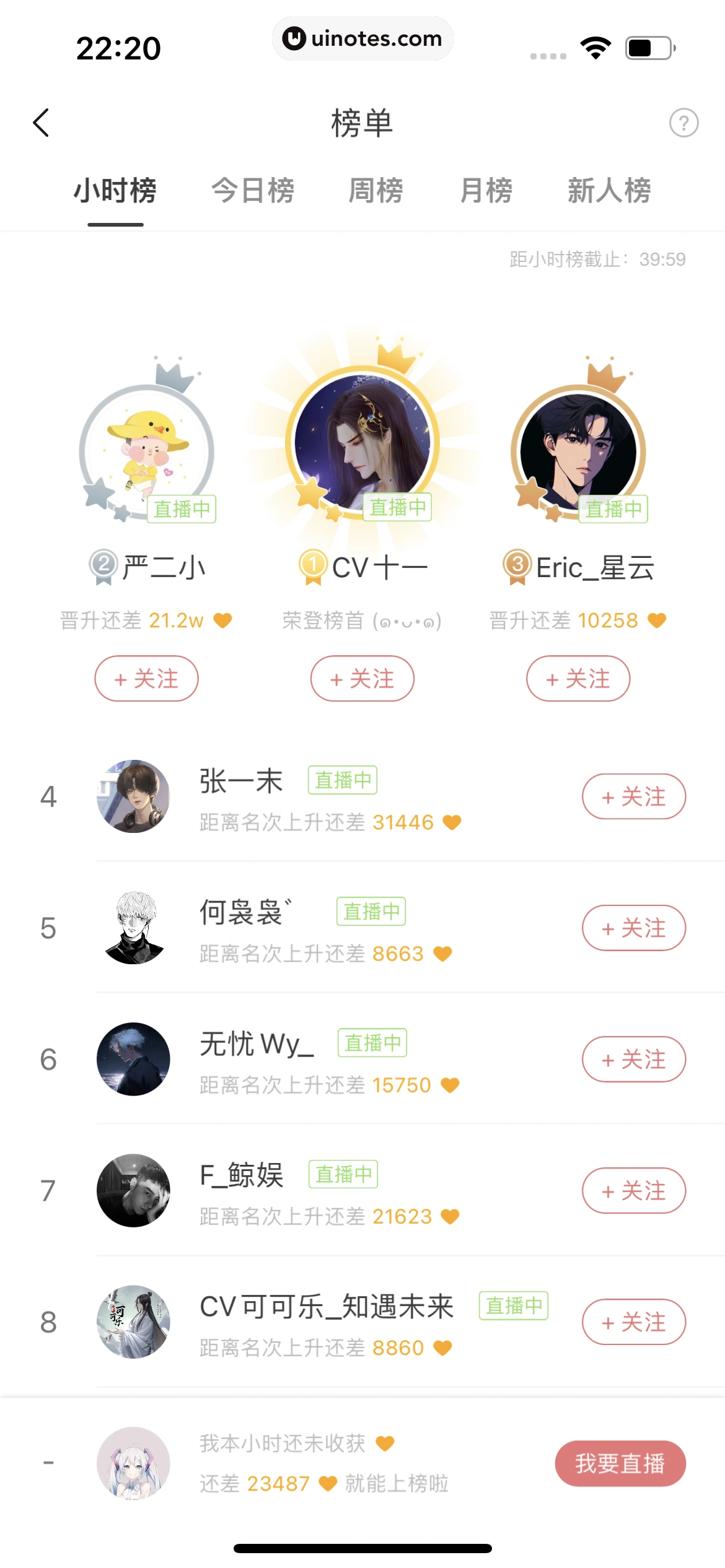The image size is (725, 1568).
Task: Switch to the 周榜 tab
Action: (x=376, y=190)
